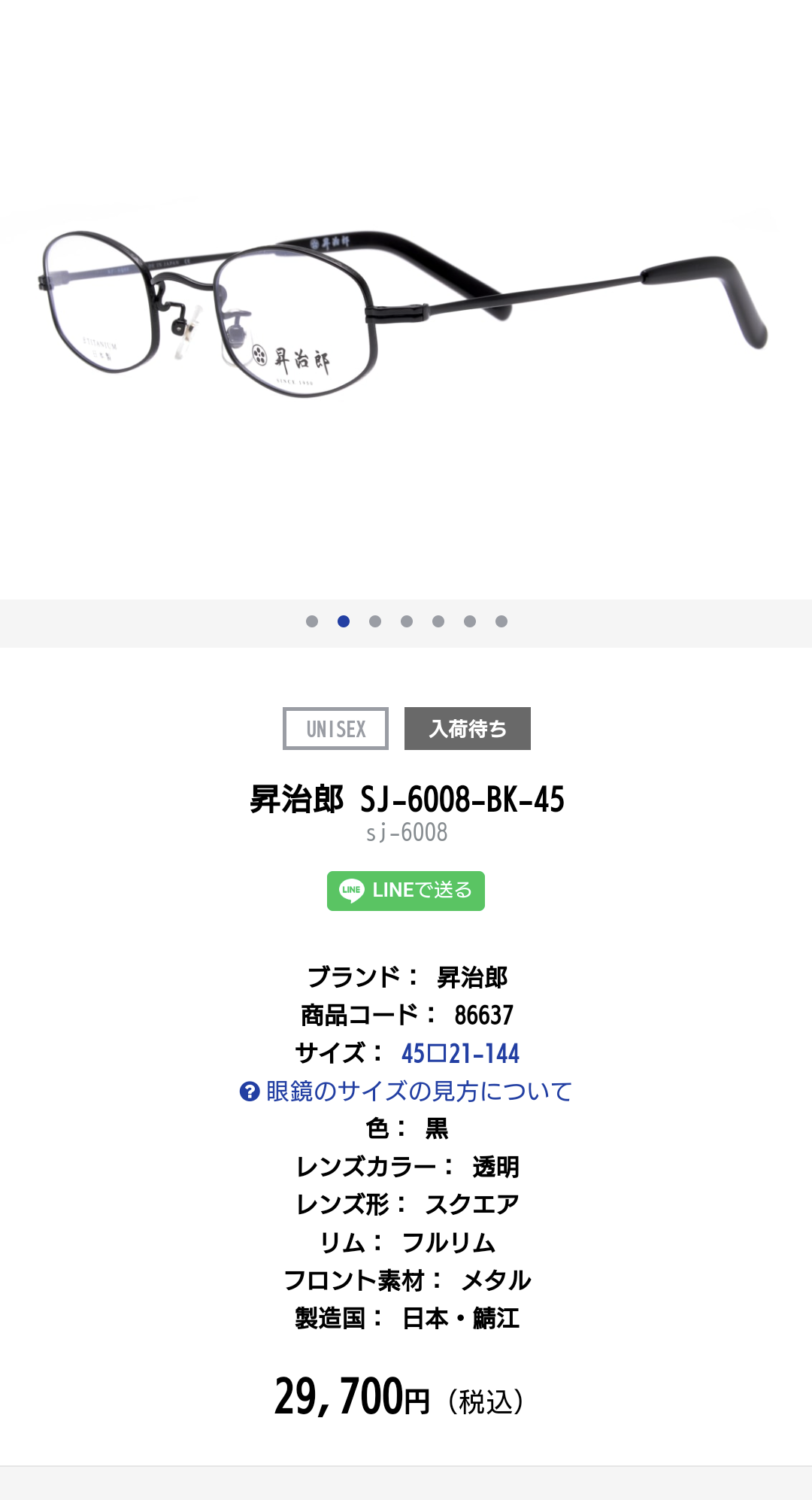Jump to the sixth image dot
812x1500 pixels.
[x=470, y=621]
